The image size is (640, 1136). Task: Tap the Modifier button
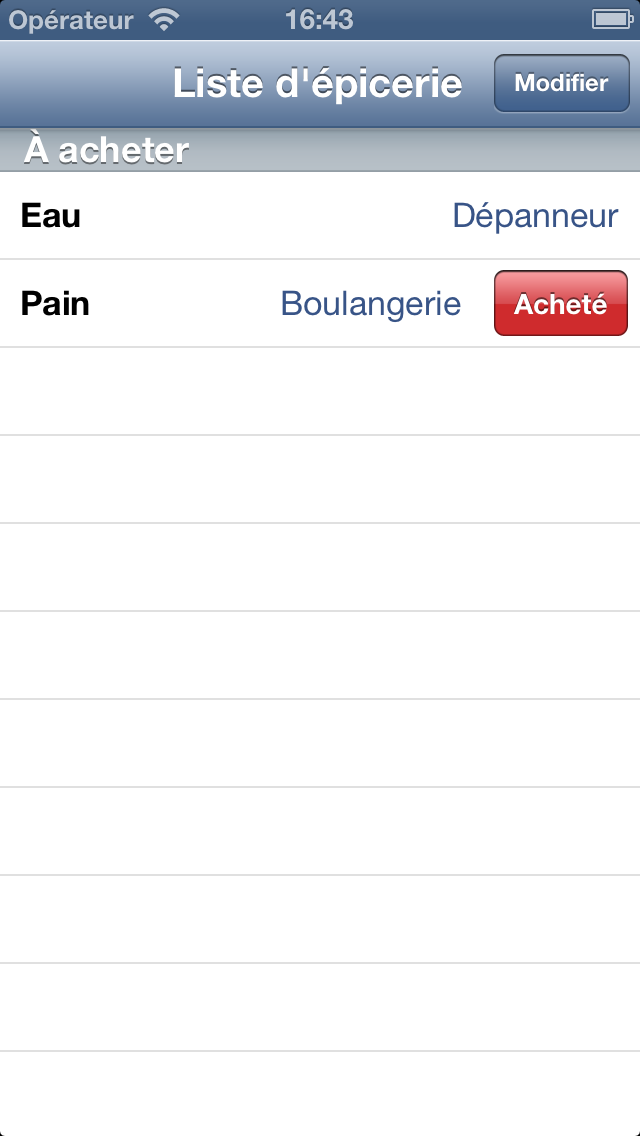[x=562, y=83]
